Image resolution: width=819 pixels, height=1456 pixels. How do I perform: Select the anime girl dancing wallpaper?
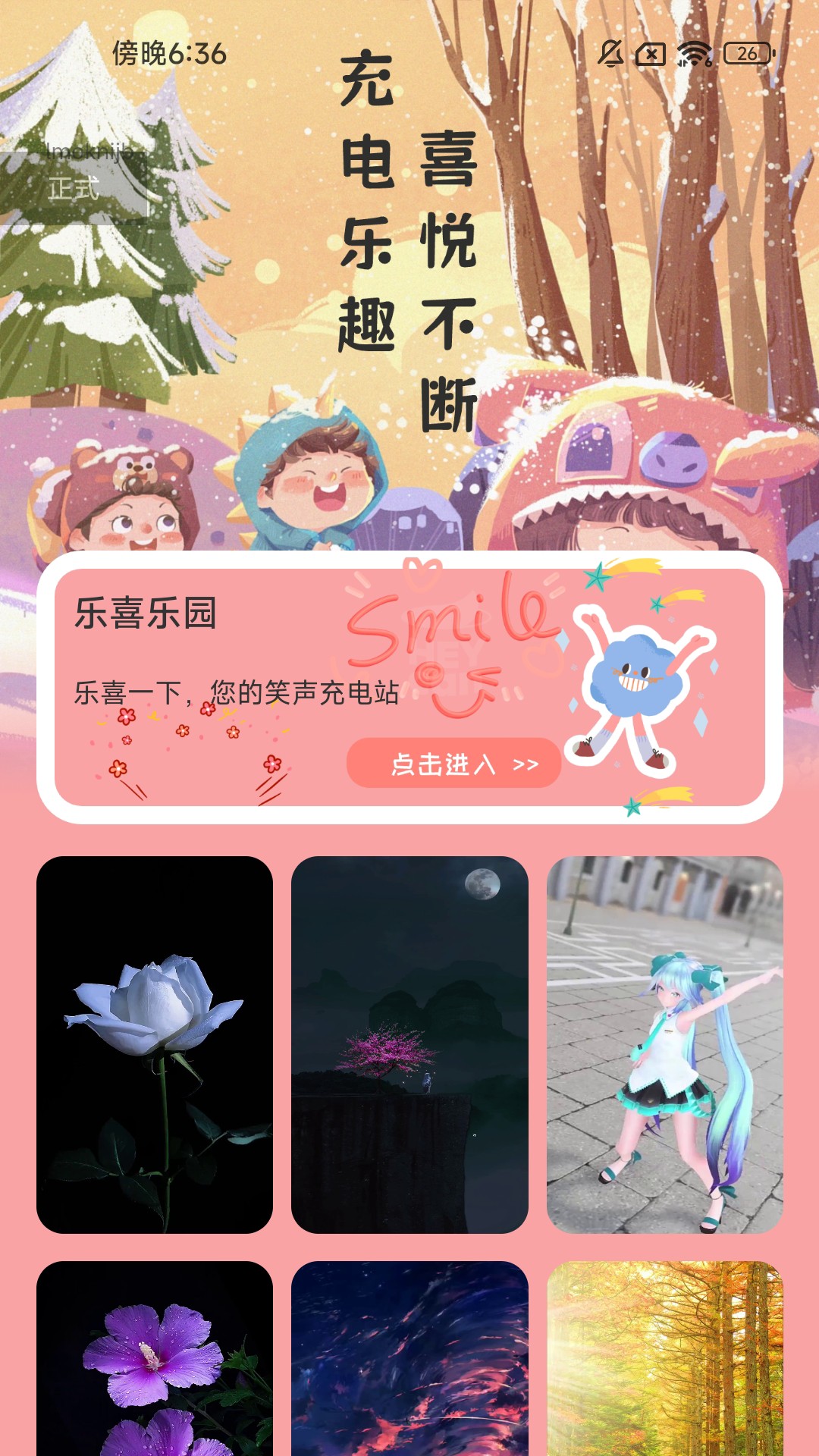(x=664, y=1044)
